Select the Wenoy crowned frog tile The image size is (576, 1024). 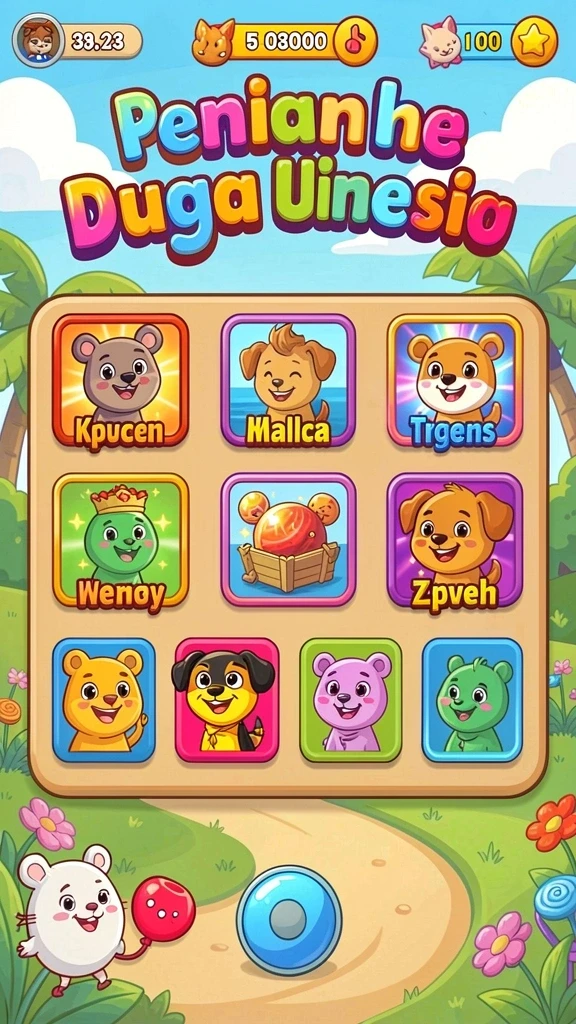pyautogui.click(x=121, y=541)
